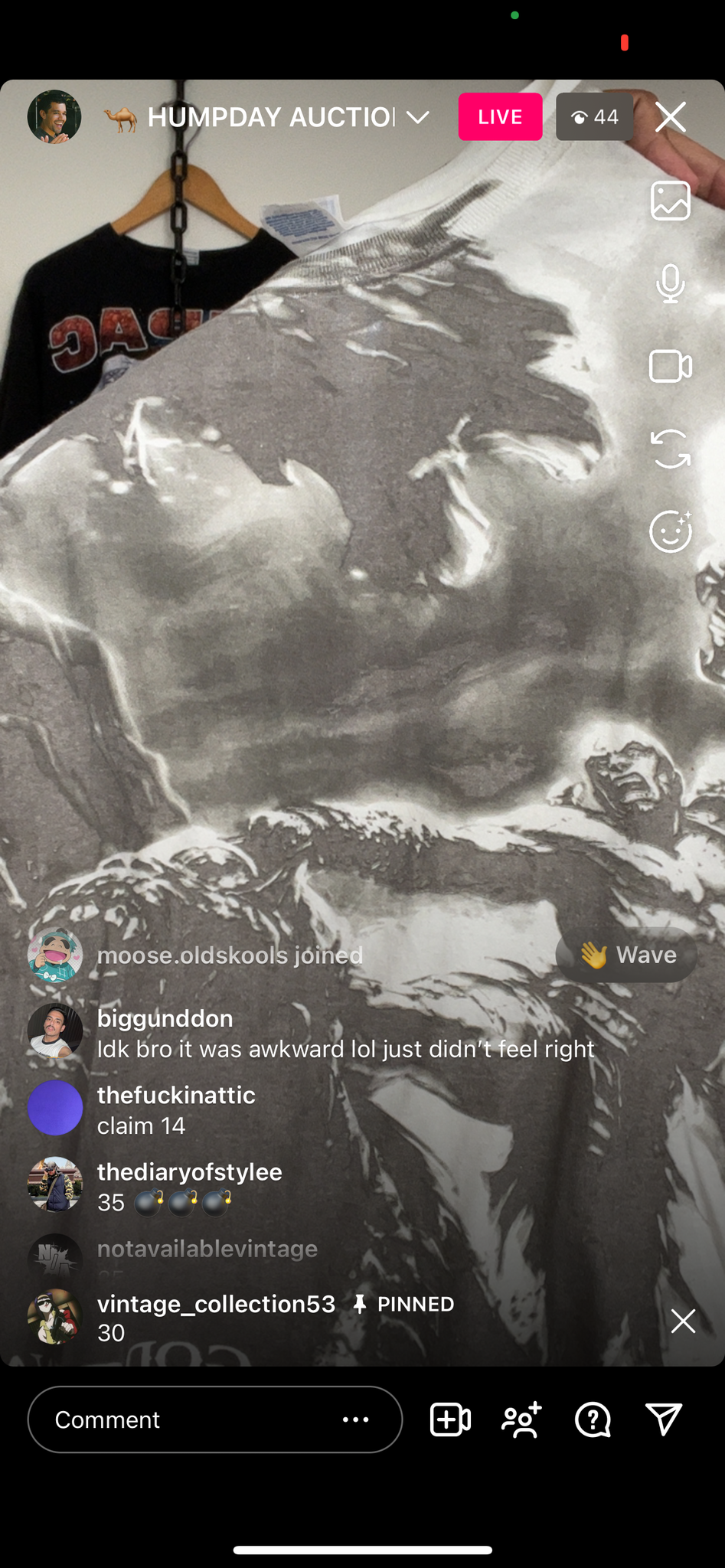Open the photo gallery icon
The width and height of the screenshot is (725, 1568).
click(670, 201)
